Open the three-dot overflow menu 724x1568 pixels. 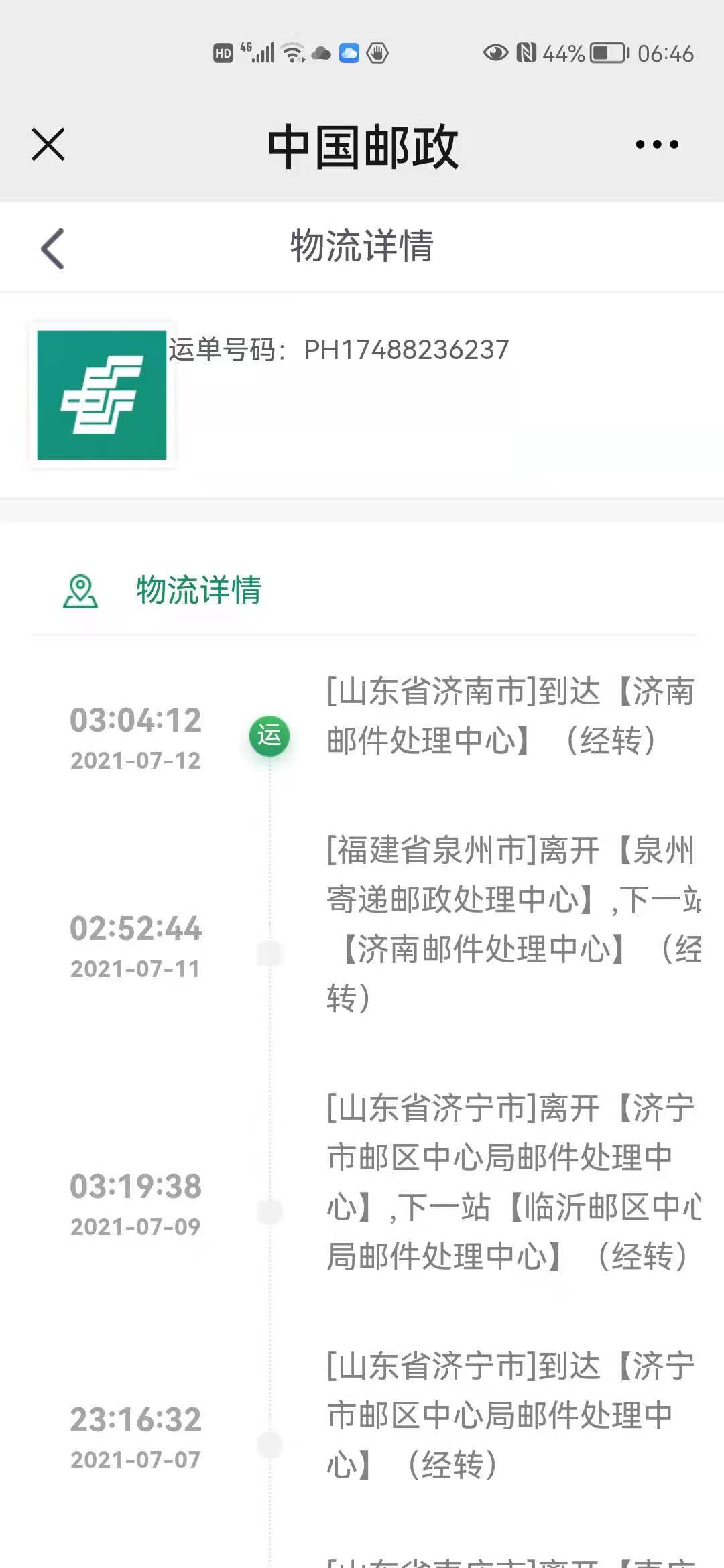click(x=657, y=144)
